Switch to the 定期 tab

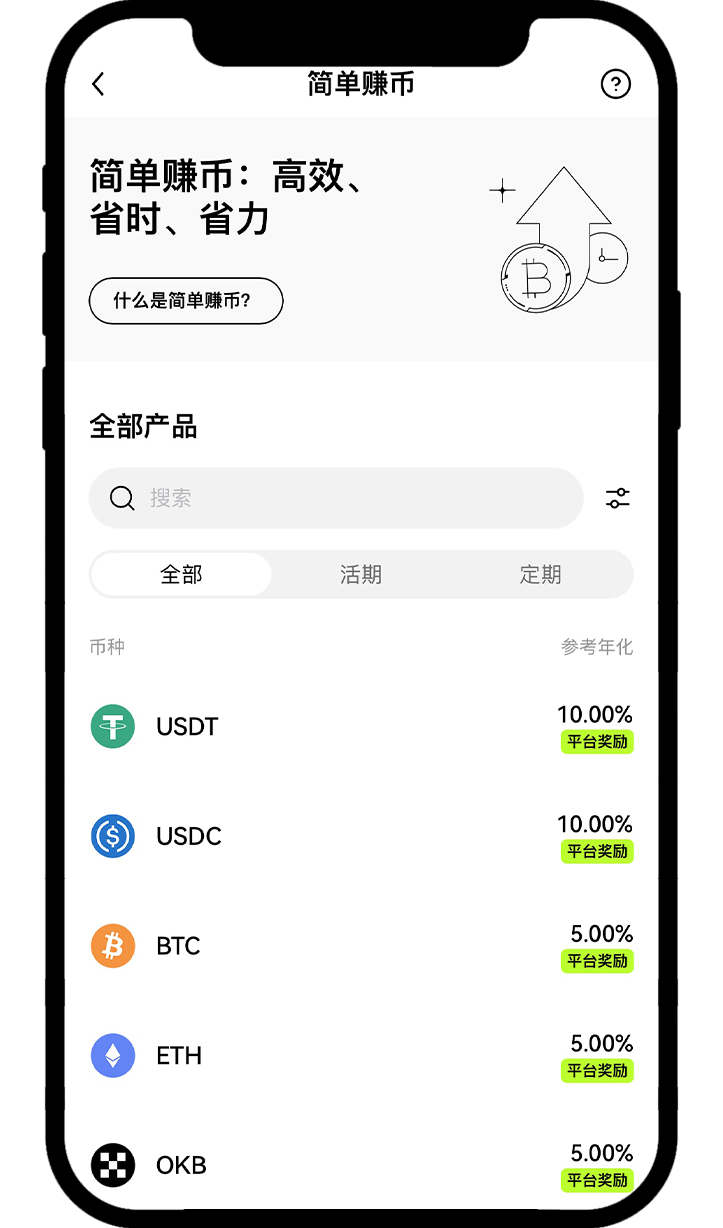click(540, 575)
